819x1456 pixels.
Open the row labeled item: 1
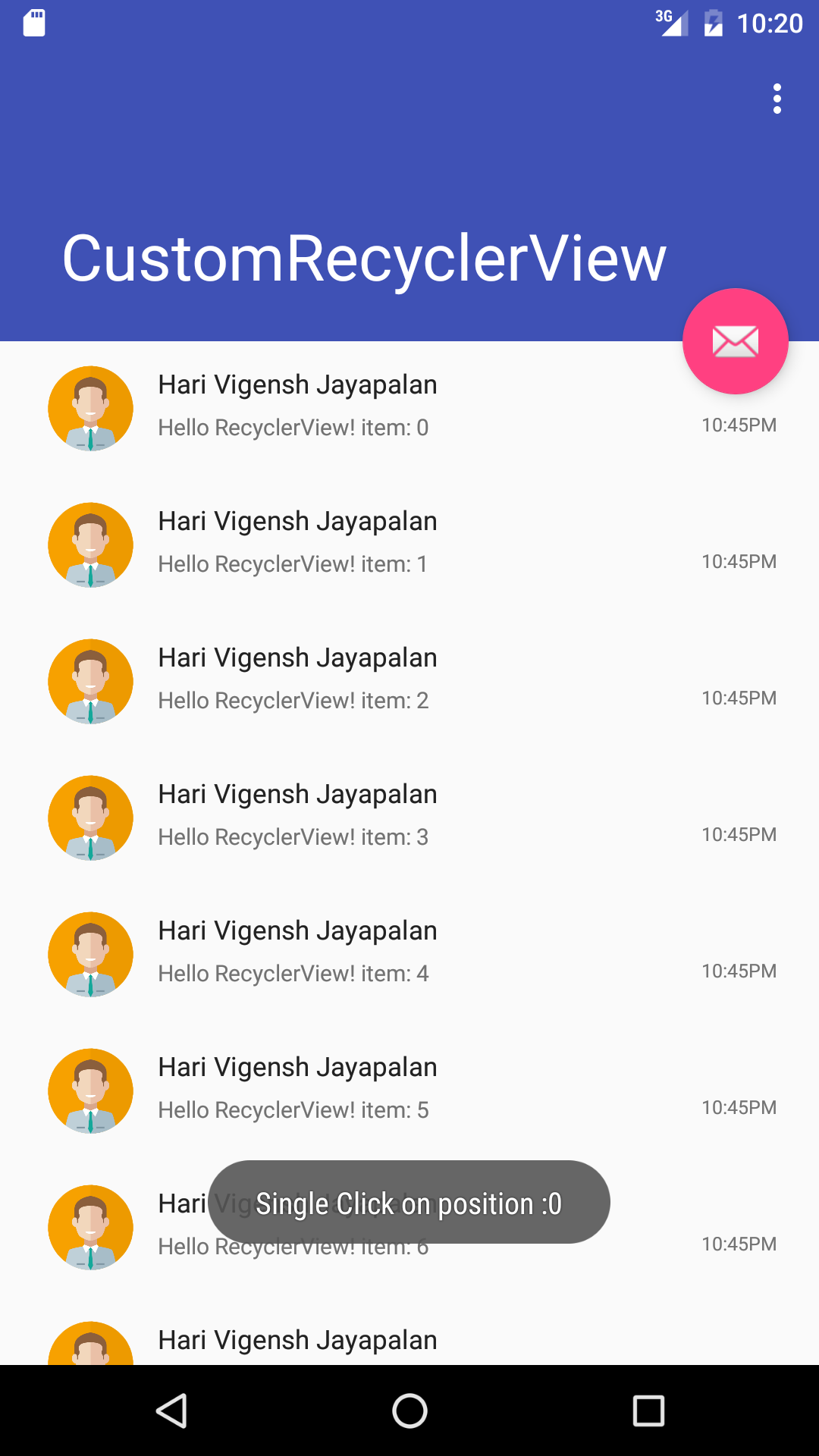(409, 546)
